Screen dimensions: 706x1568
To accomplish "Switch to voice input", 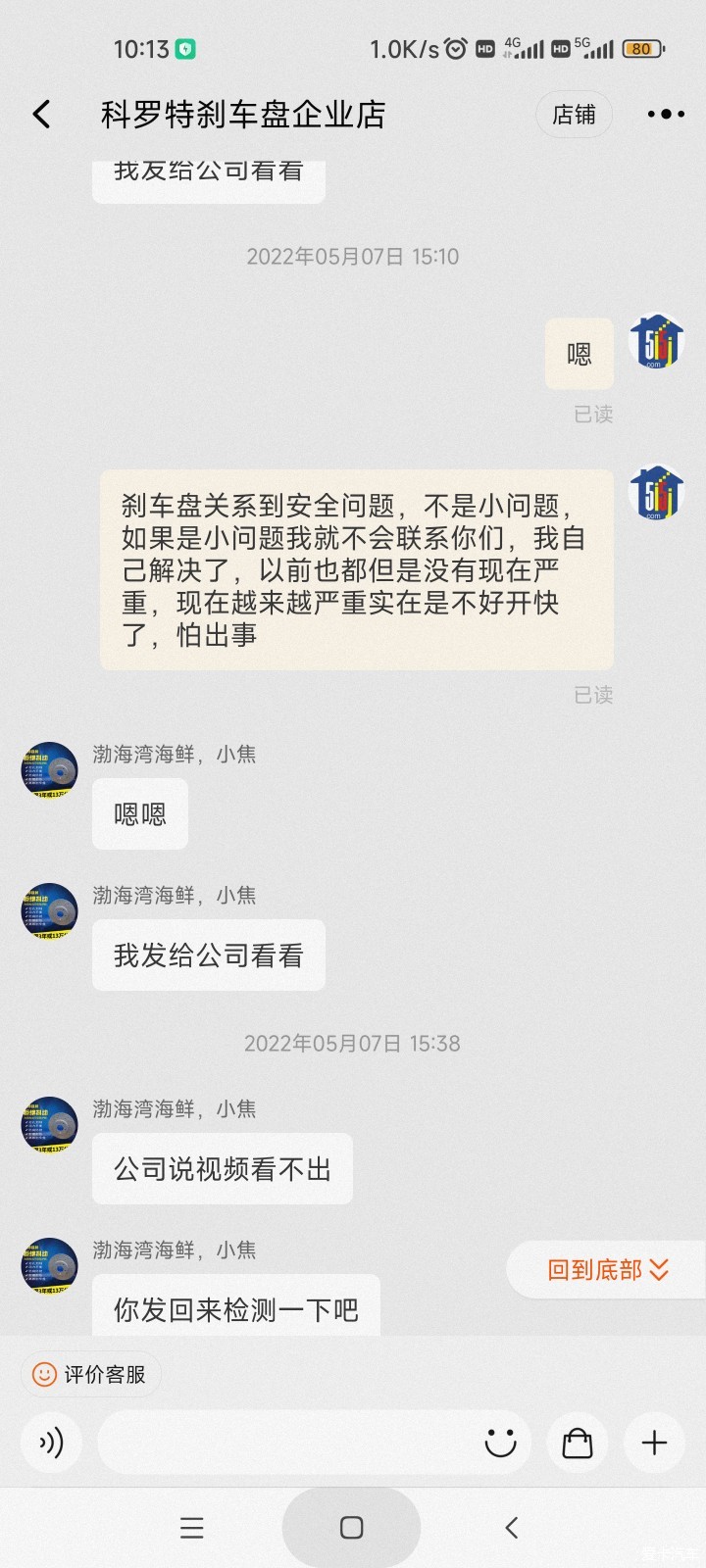I will [51, 1443].
